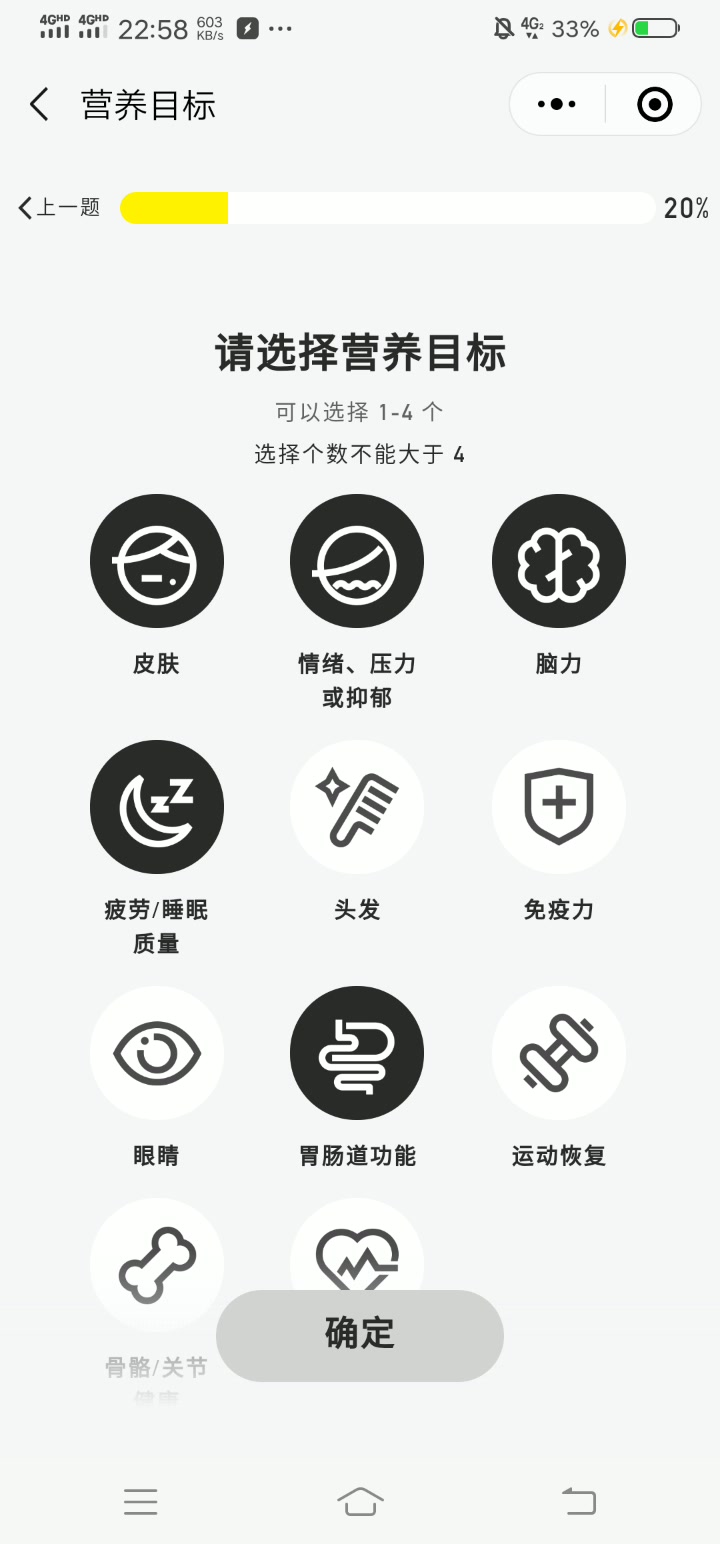
Task: Select the 头发 hair goal icon
Action: click(357, 807)
